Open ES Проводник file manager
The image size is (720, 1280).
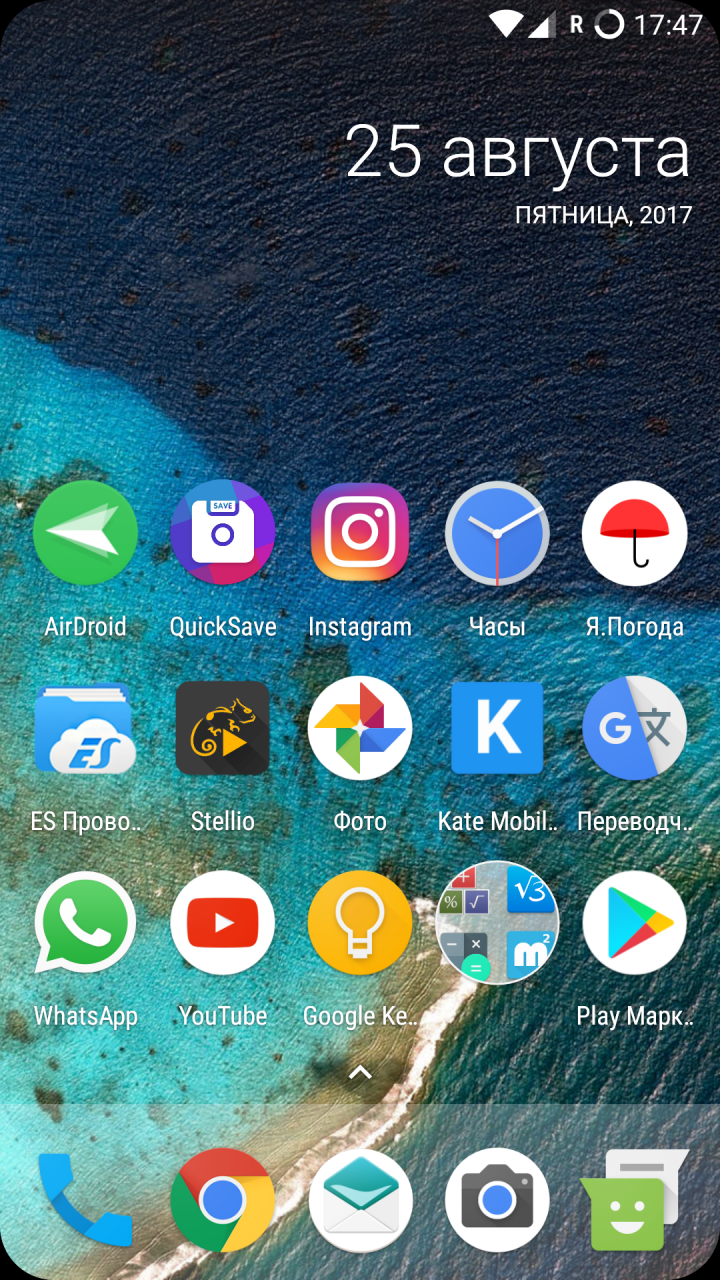pos(85,729)
